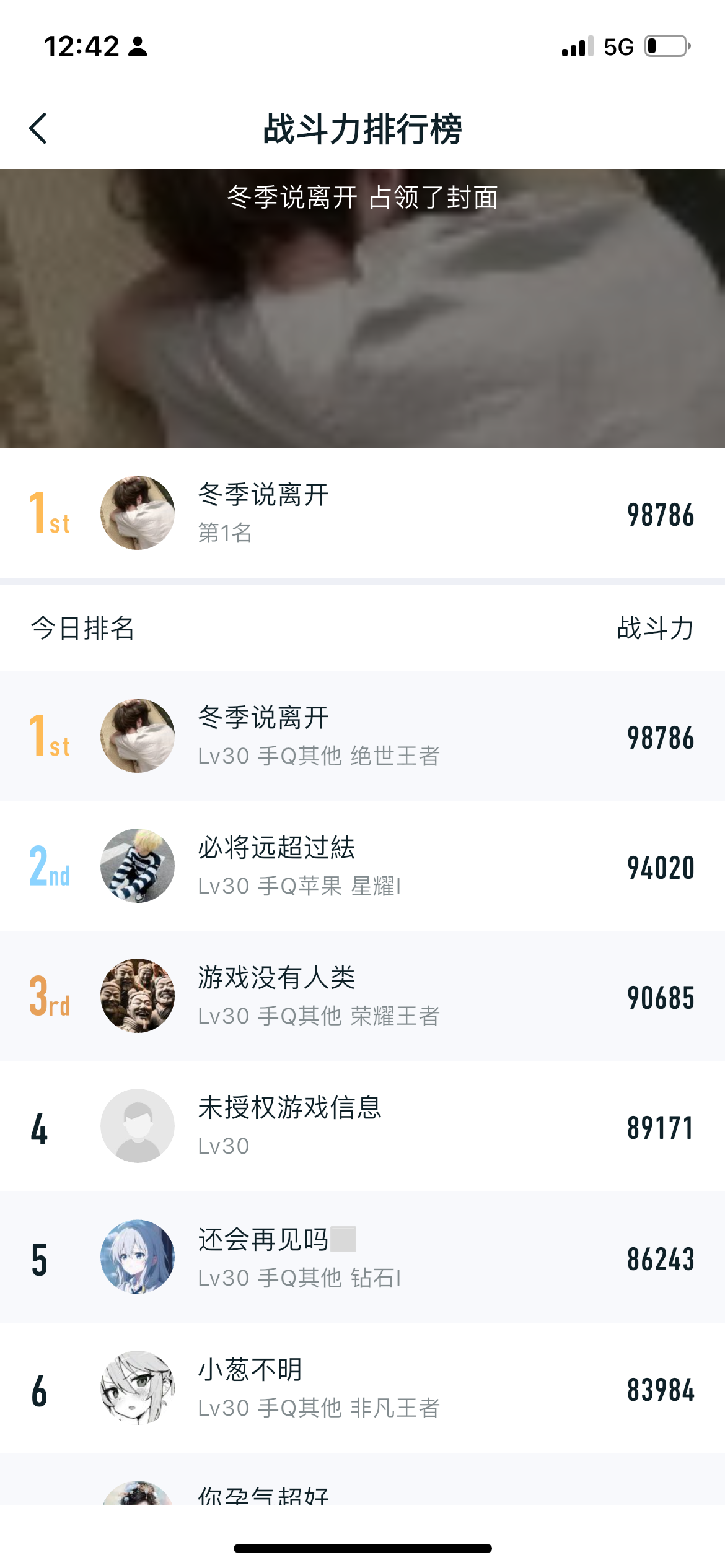Select the 未授权游戏信息 rank 4 row
Viewport: 725px width, 1568px height.
click(x=362, y=1126)
